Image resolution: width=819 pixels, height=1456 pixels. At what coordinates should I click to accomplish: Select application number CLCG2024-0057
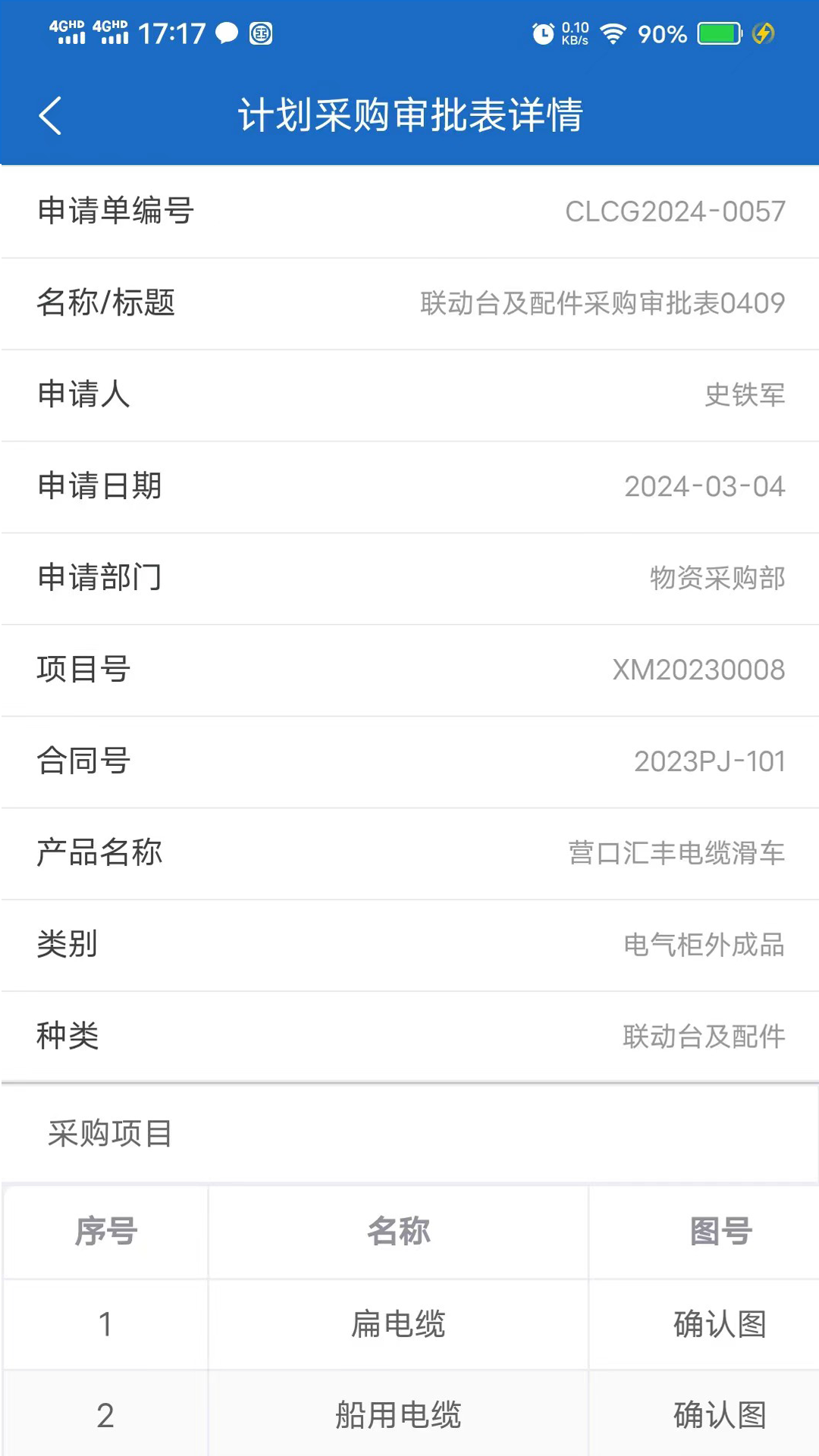676,212
